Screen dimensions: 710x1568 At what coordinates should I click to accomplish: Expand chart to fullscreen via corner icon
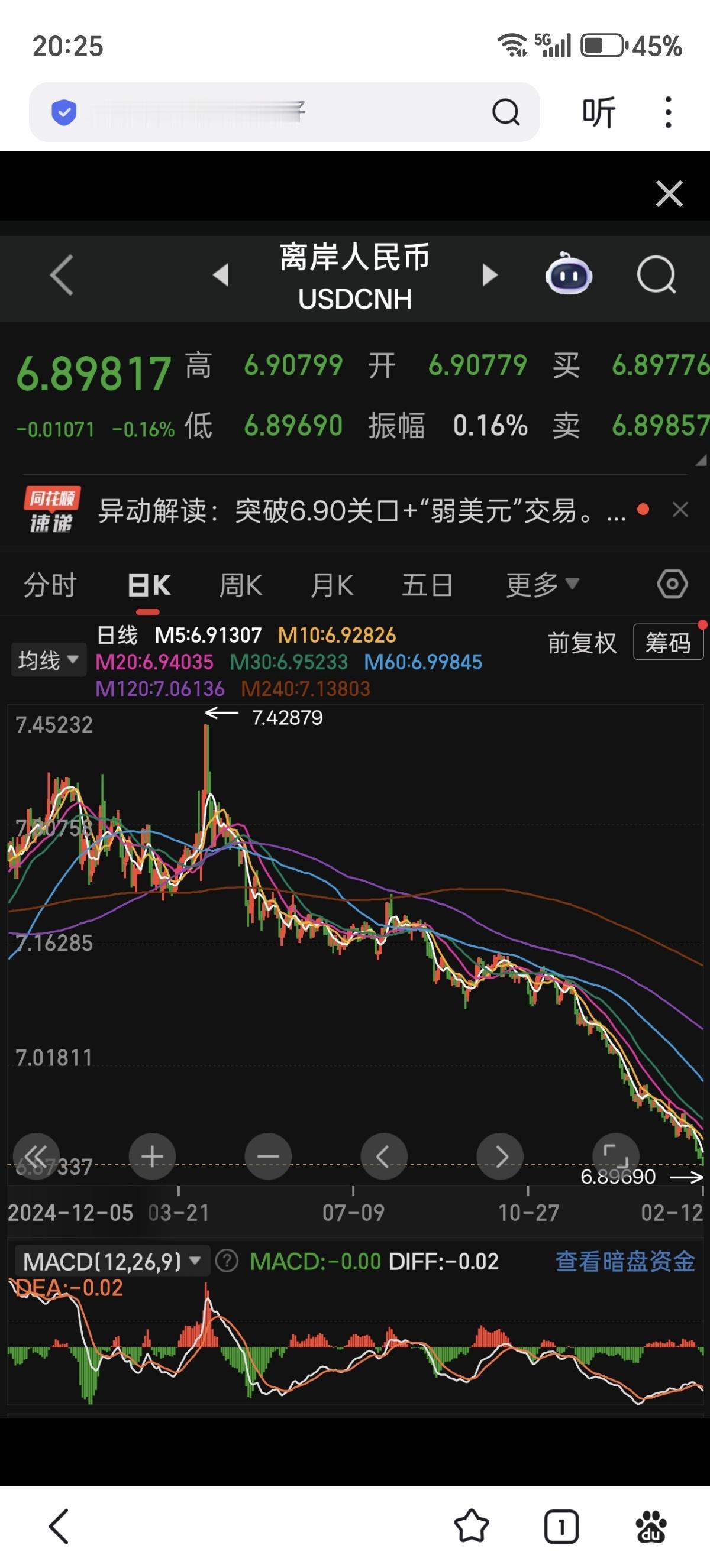click(615, 1156)
